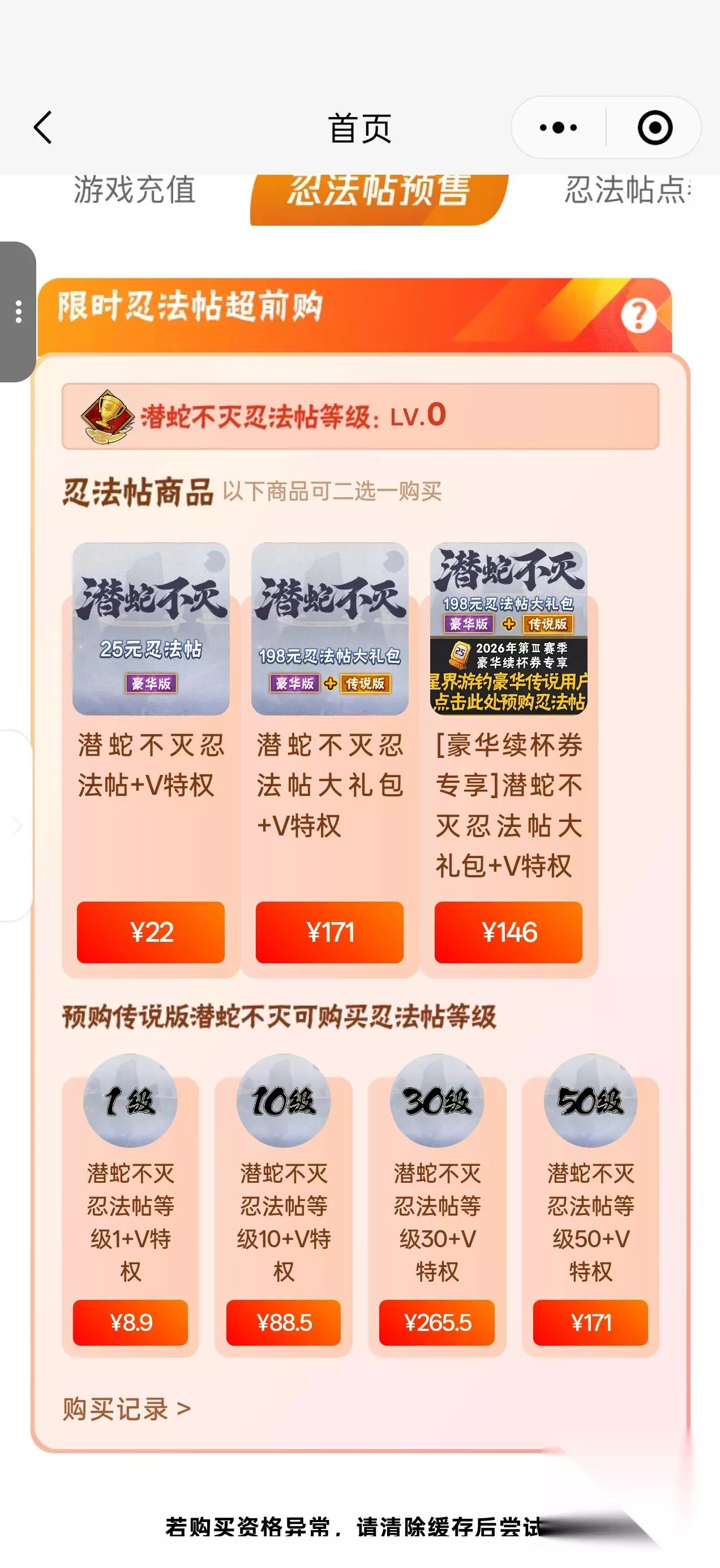Viewport: 720px width, 1568px height.
Task: Buy 忍法帖等级10 for ¥88.5
Action: [284, 1322]
